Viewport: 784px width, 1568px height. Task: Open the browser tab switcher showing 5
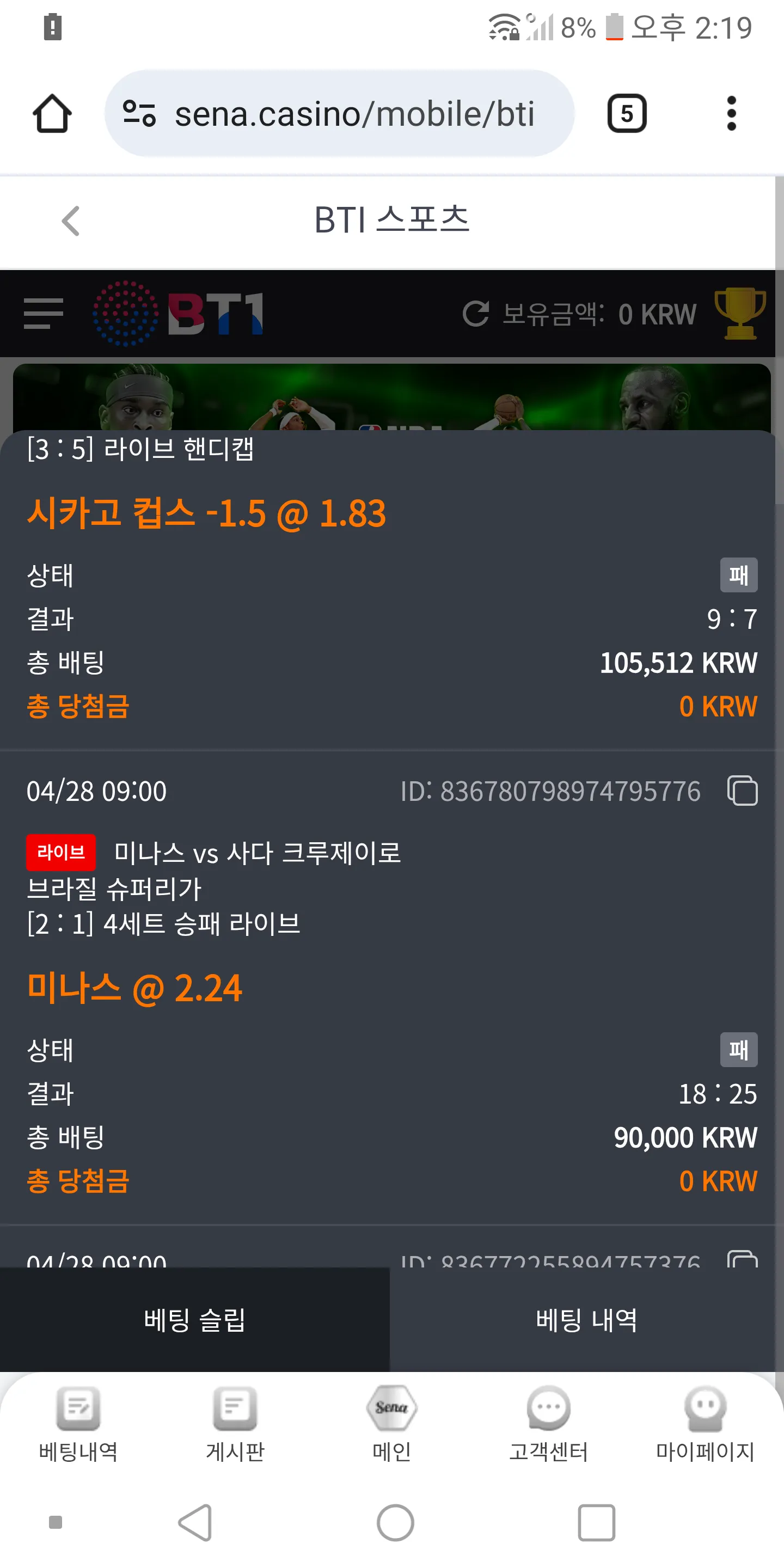point(626,113)
